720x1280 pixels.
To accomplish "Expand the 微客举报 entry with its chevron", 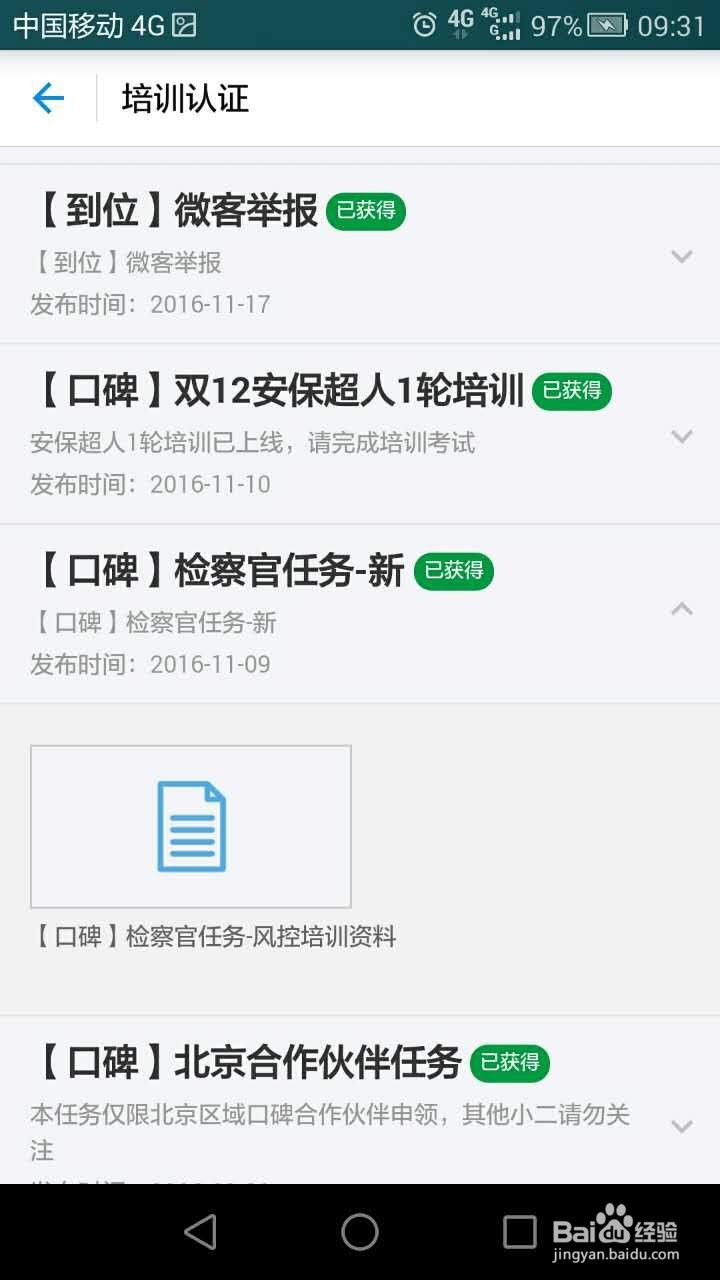I will tap(682, 255).
